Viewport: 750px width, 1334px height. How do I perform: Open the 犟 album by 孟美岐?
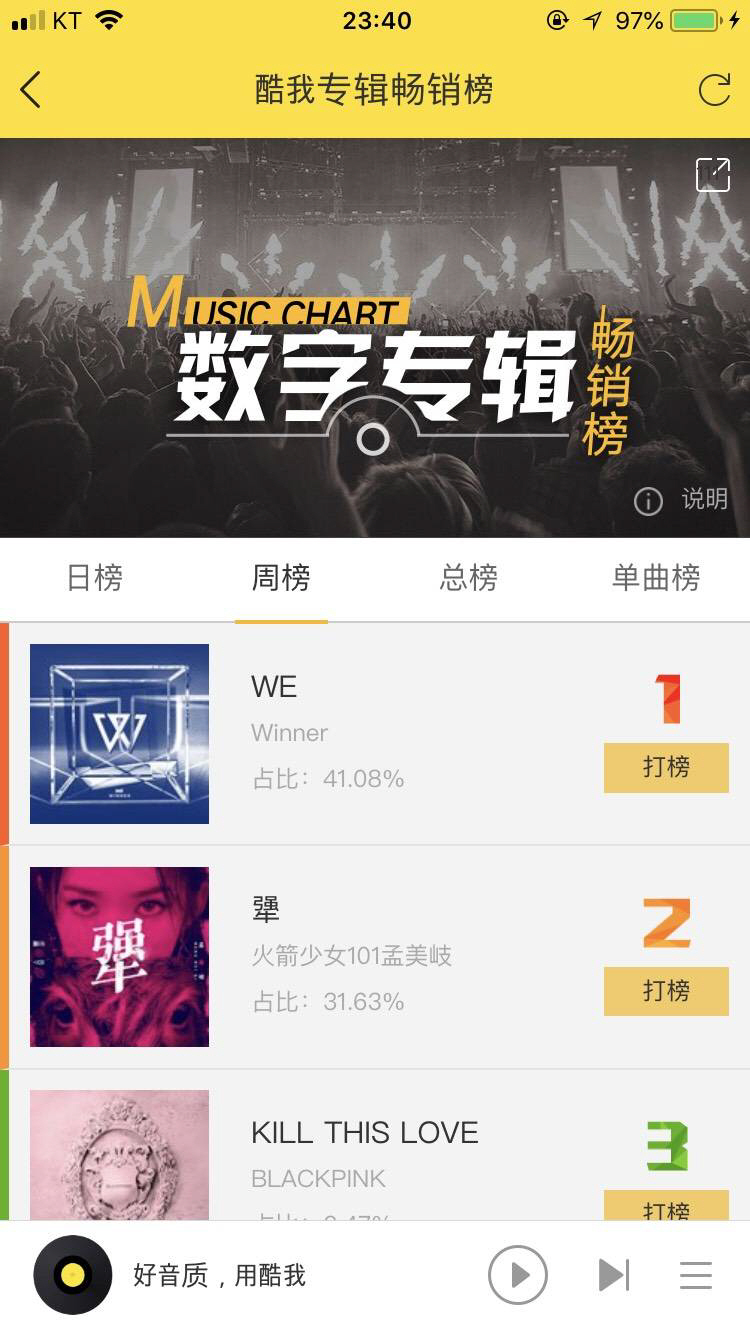pyautogui.click(x=120, y=956)
